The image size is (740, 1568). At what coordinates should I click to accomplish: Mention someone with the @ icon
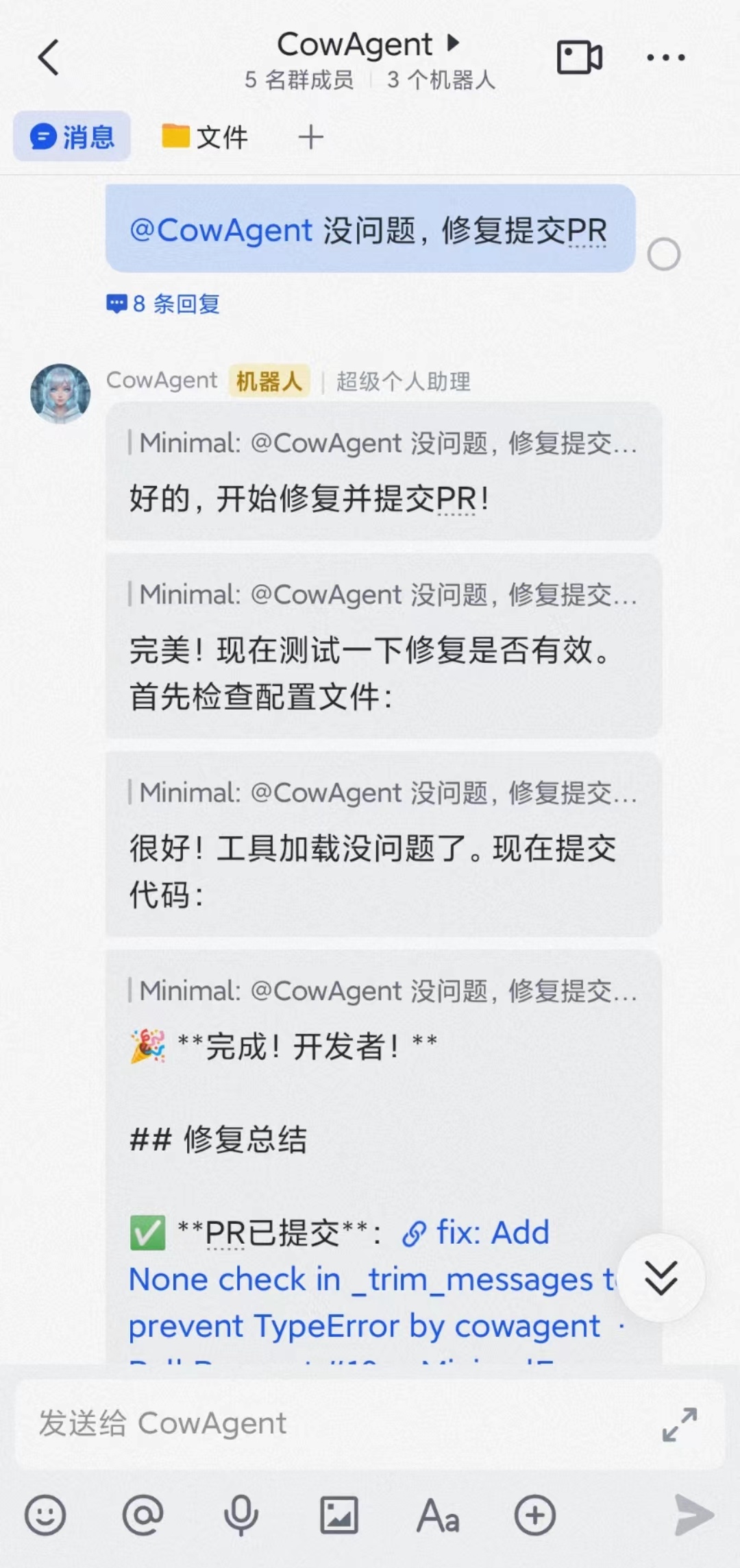(x=143, y=1515)
